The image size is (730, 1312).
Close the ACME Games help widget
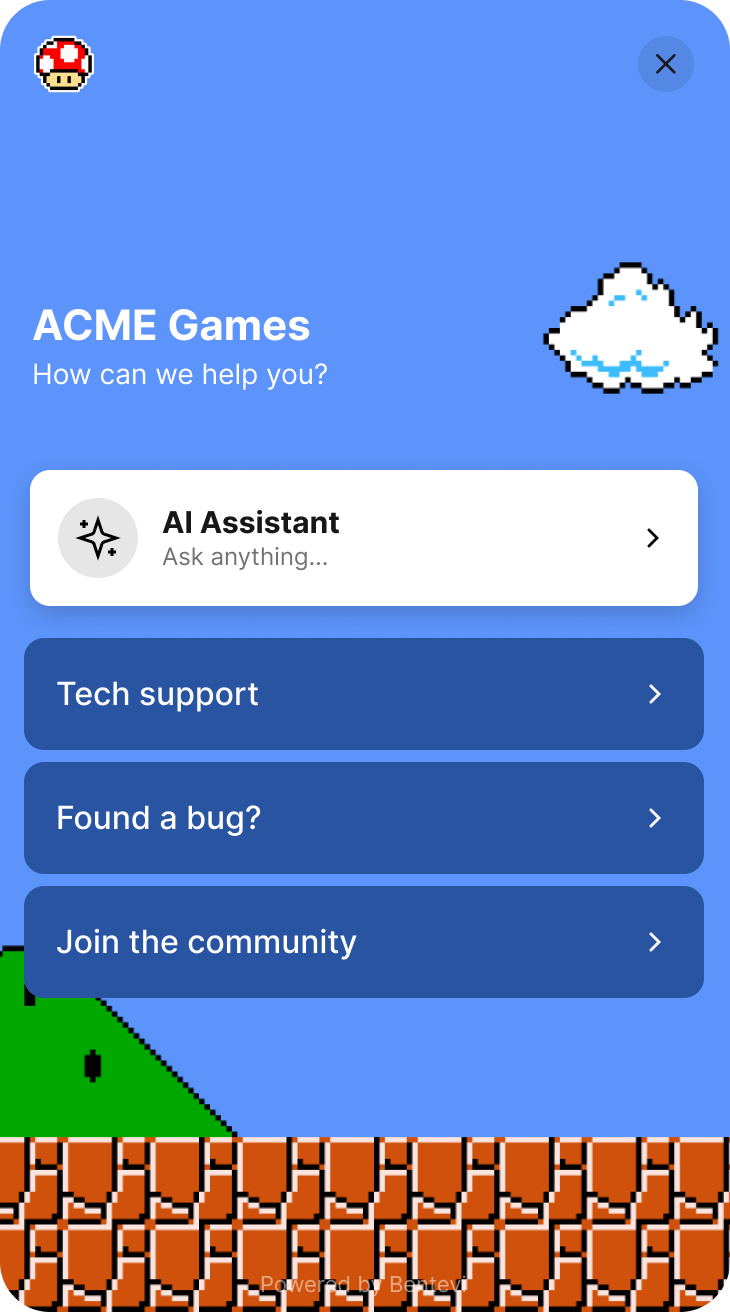(x=665, y=64)
